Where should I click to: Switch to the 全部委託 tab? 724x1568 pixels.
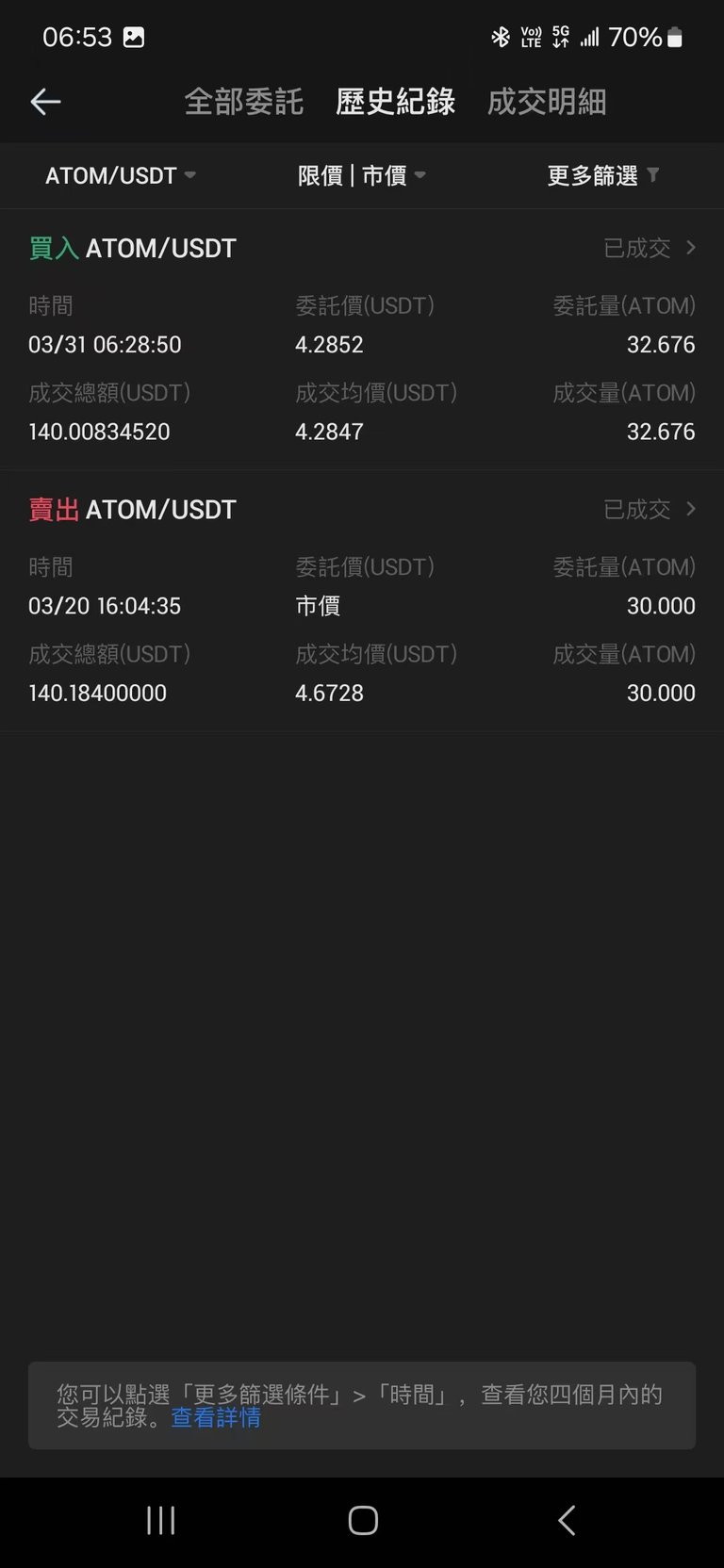pyautogui.click(x=243, y=102)
